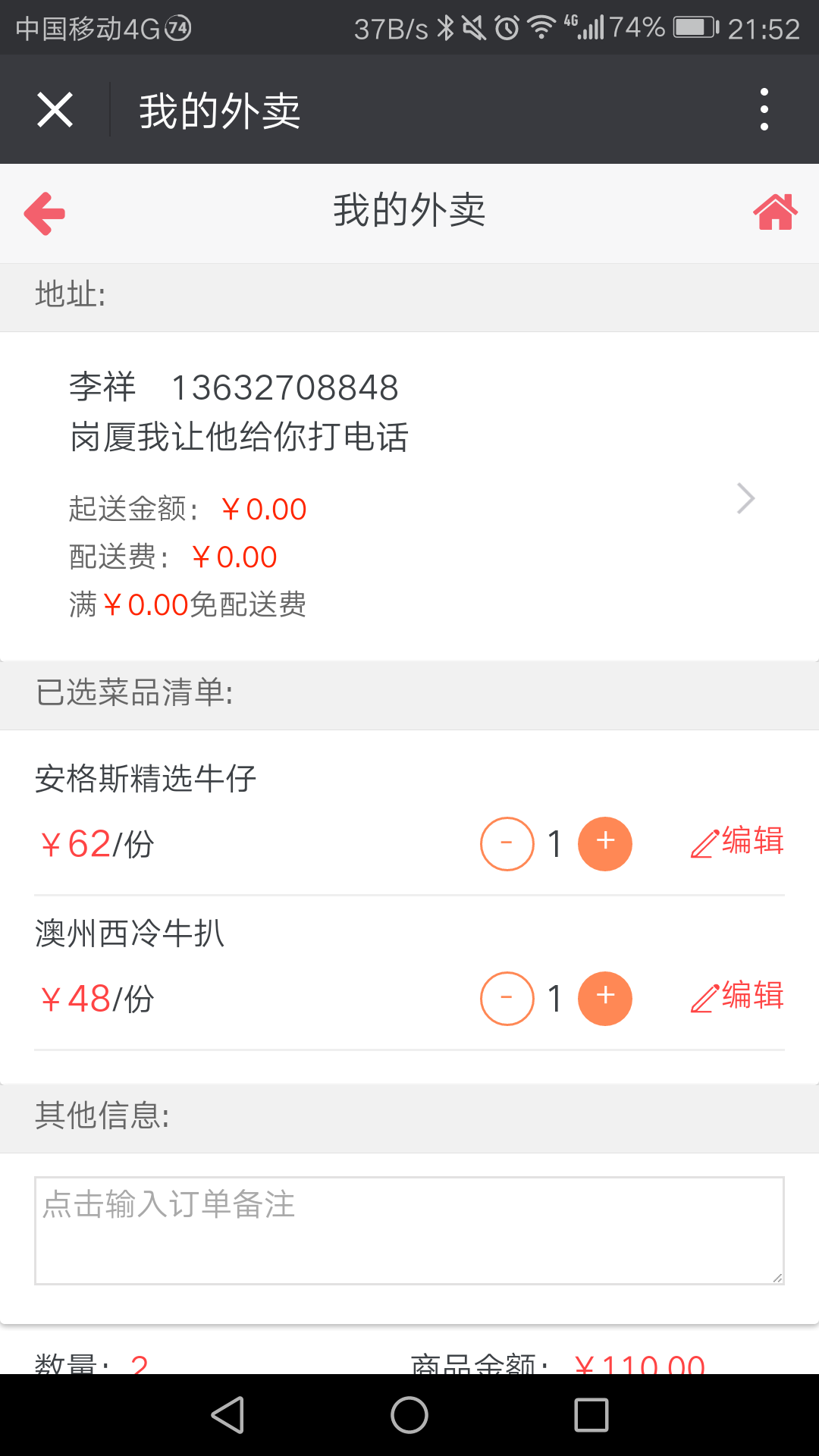Decrease quantity of 安格斯精选牛仔
Viewport: 819px width, 1456px height.
point(507,843)
